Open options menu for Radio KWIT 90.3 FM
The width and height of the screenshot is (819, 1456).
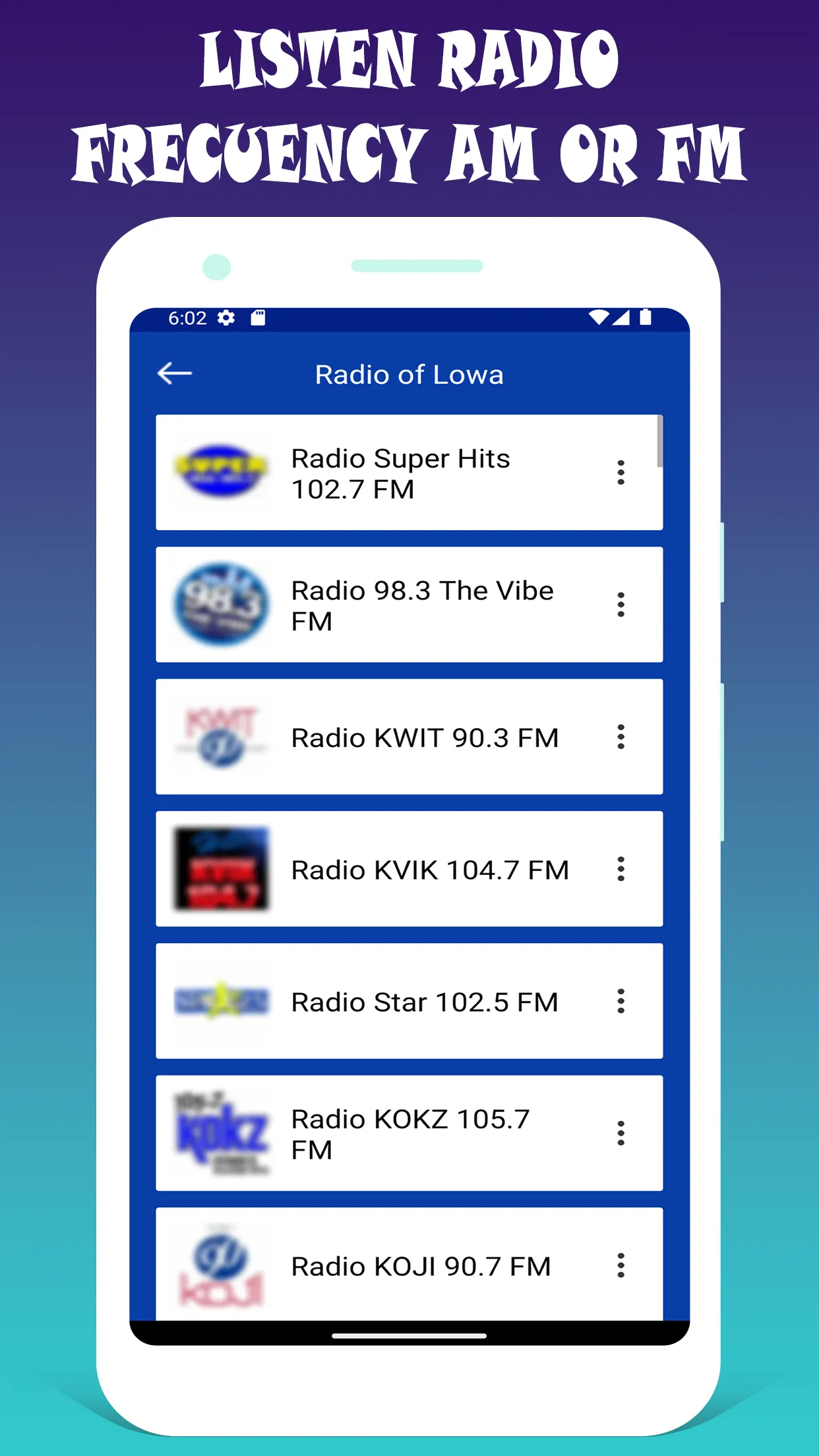click(x=621, y=737)
